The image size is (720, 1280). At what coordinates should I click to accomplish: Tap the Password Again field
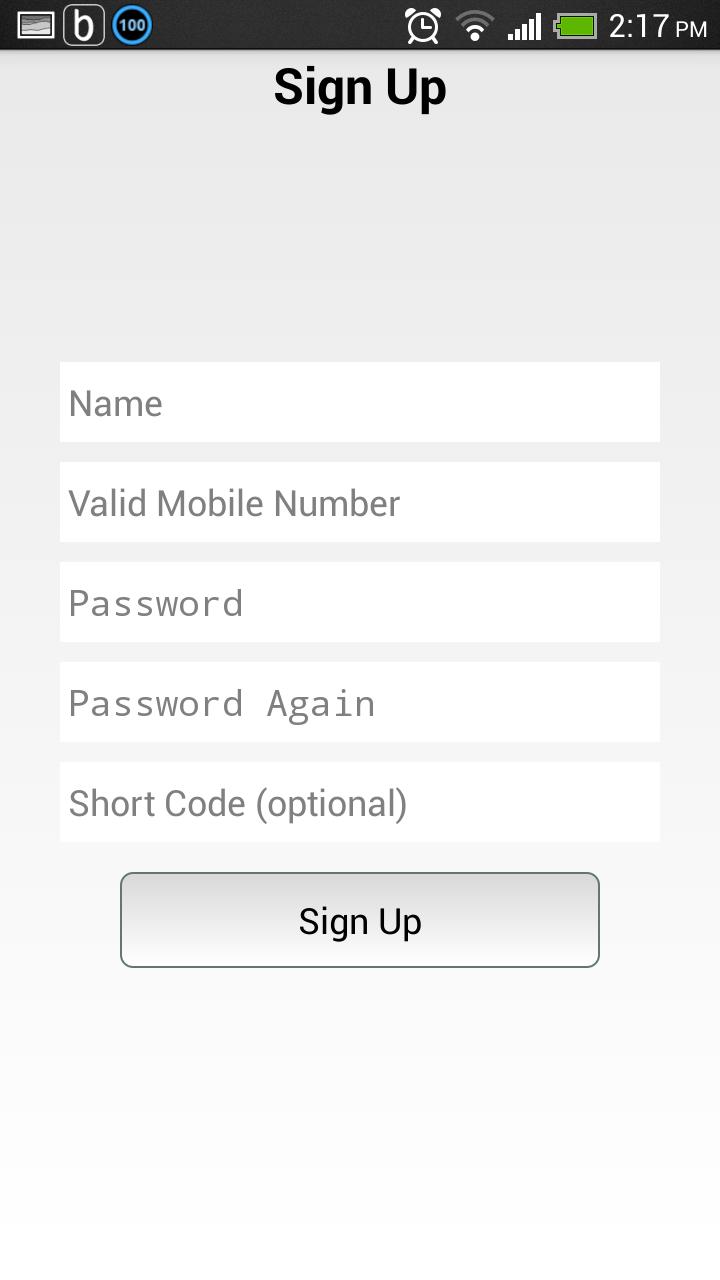click(x=360, y=702)
